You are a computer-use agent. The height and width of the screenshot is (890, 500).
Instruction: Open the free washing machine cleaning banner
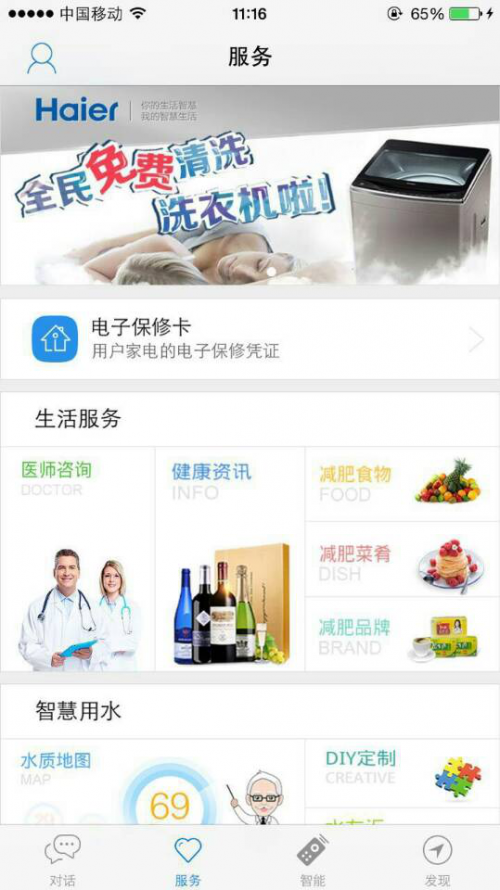tap(250, 185)
